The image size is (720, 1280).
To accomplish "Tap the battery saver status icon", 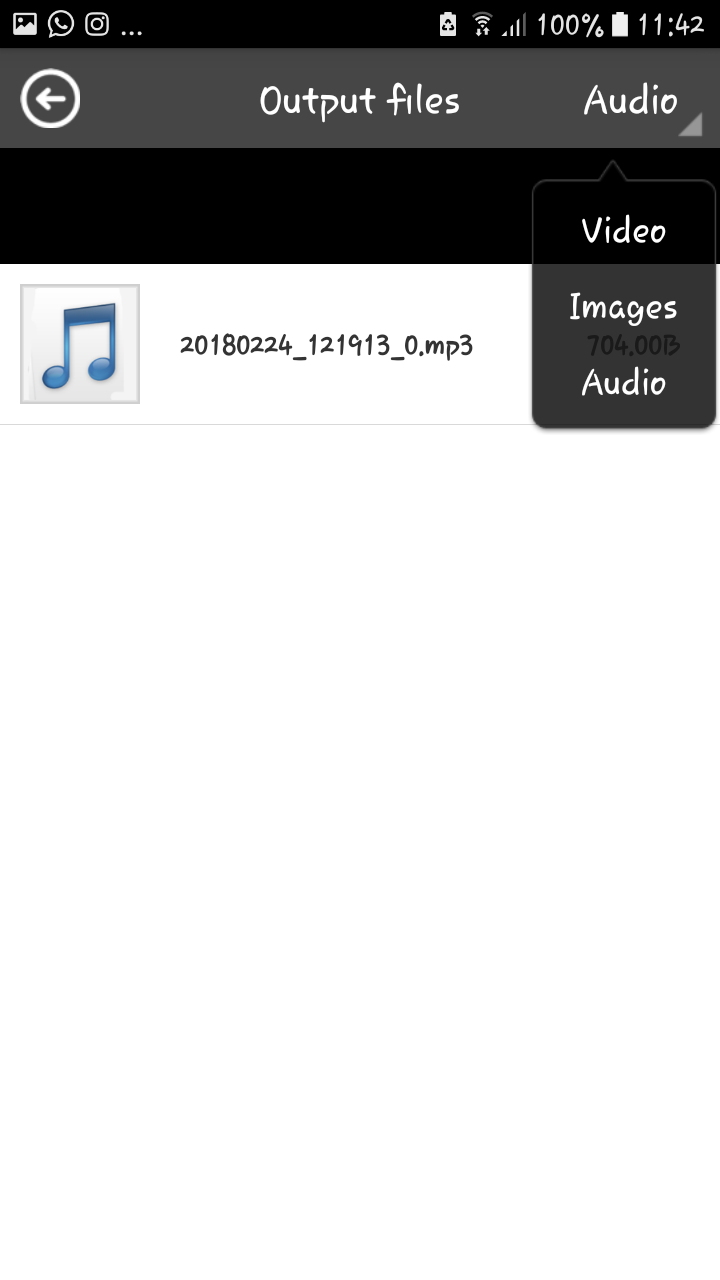I will pyautogui.click(x=446, y=22).
